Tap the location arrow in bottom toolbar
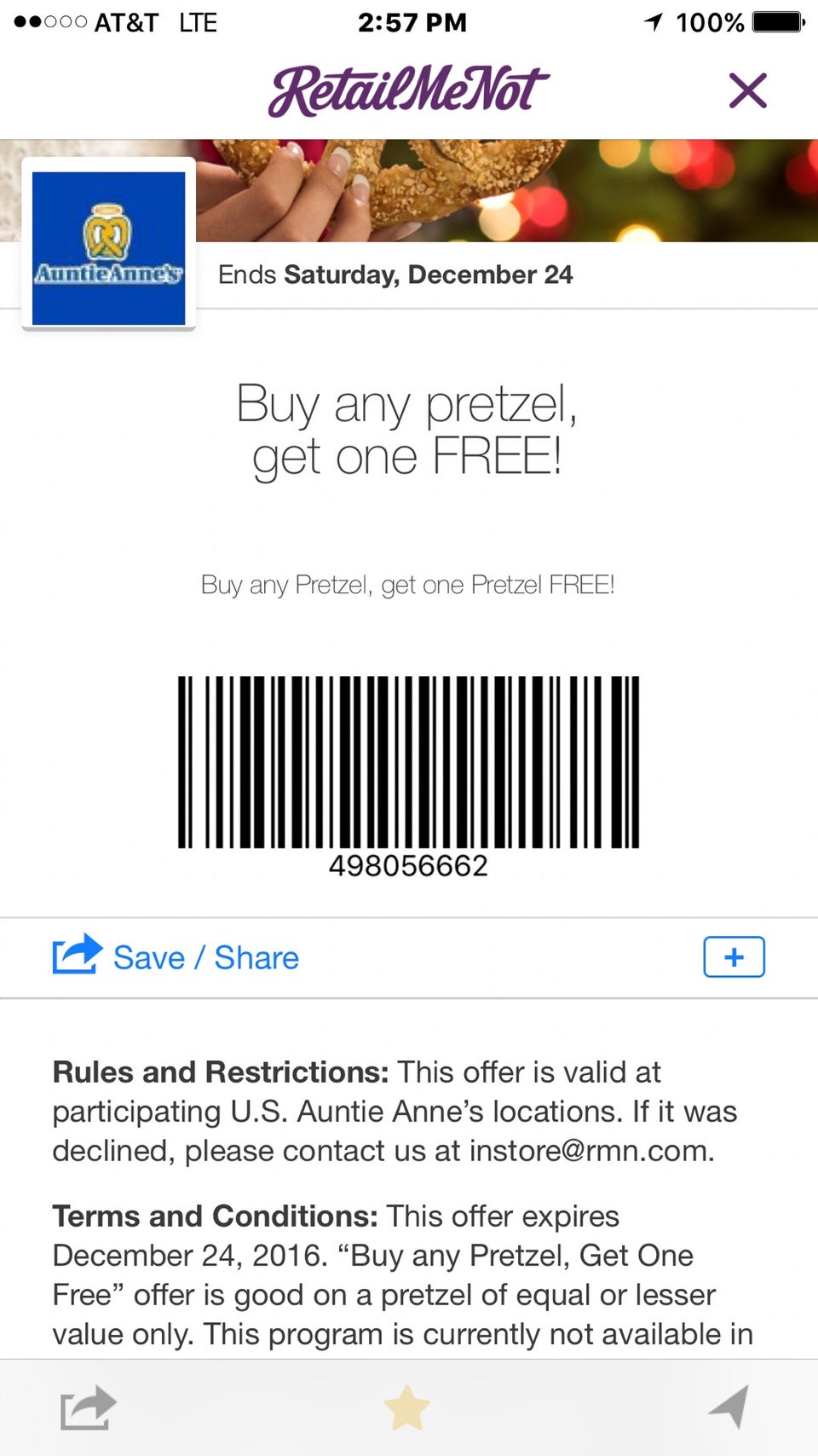The height and width of the screenshot is (1456, 818). coord(729,1406)
